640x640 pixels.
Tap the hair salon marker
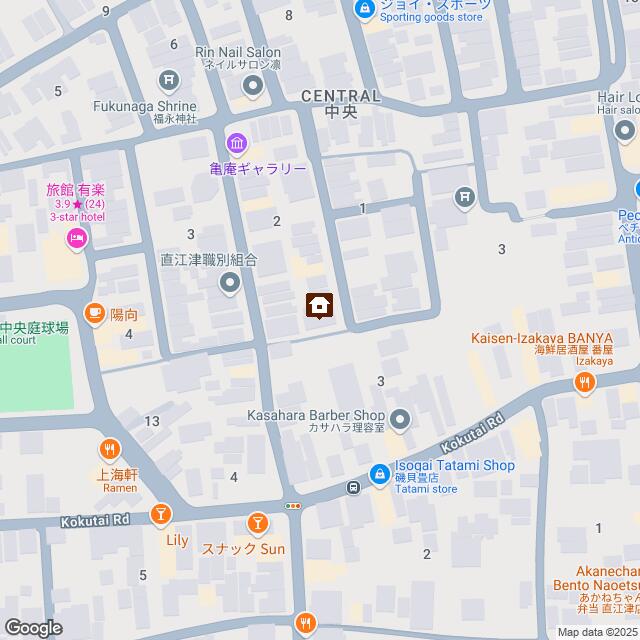pyautogui.click(x=625, y=132)
